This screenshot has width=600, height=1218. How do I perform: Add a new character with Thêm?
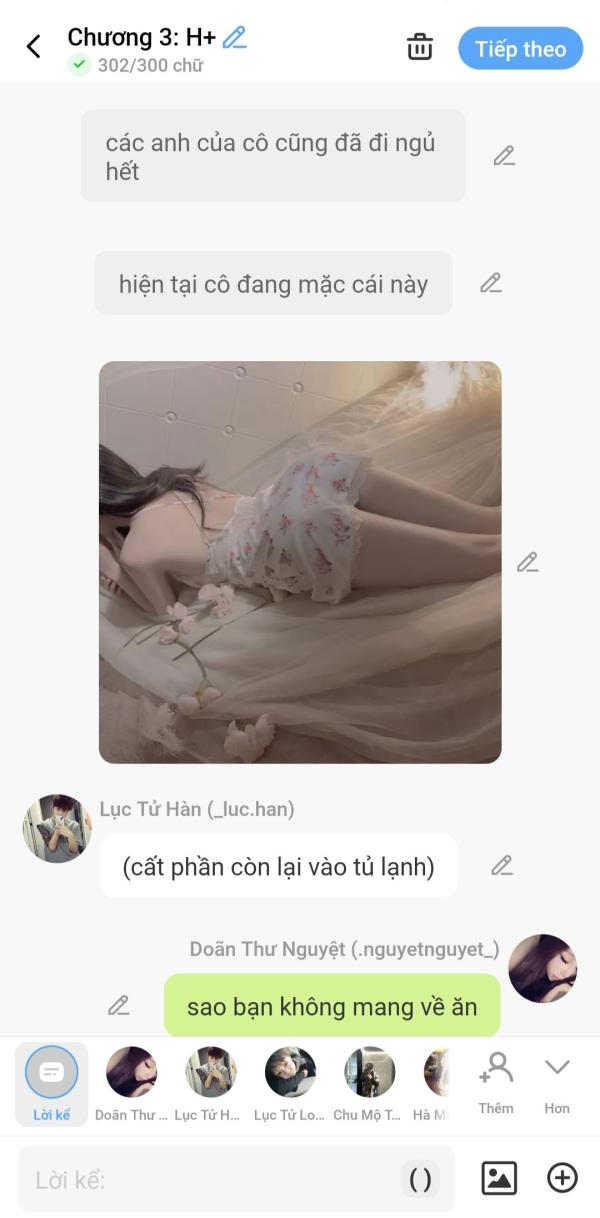(x=496, y=1083)
